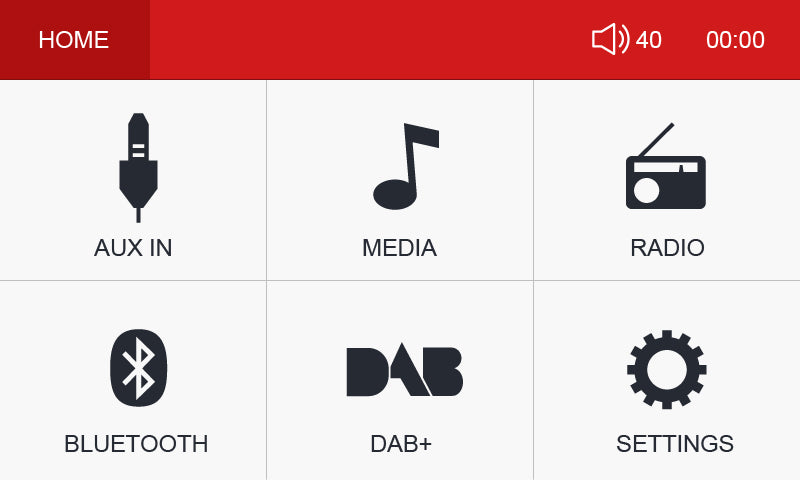Open the MEDIA player tile

tap(400, 181)
